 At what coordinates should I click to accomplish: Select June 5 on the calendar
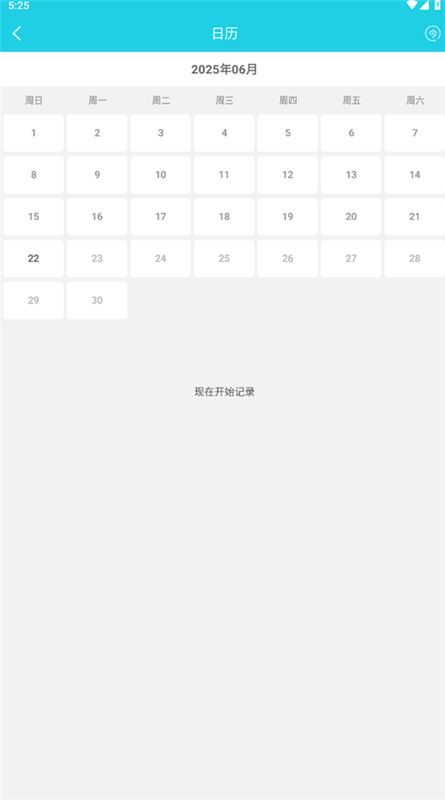[287, 133]
